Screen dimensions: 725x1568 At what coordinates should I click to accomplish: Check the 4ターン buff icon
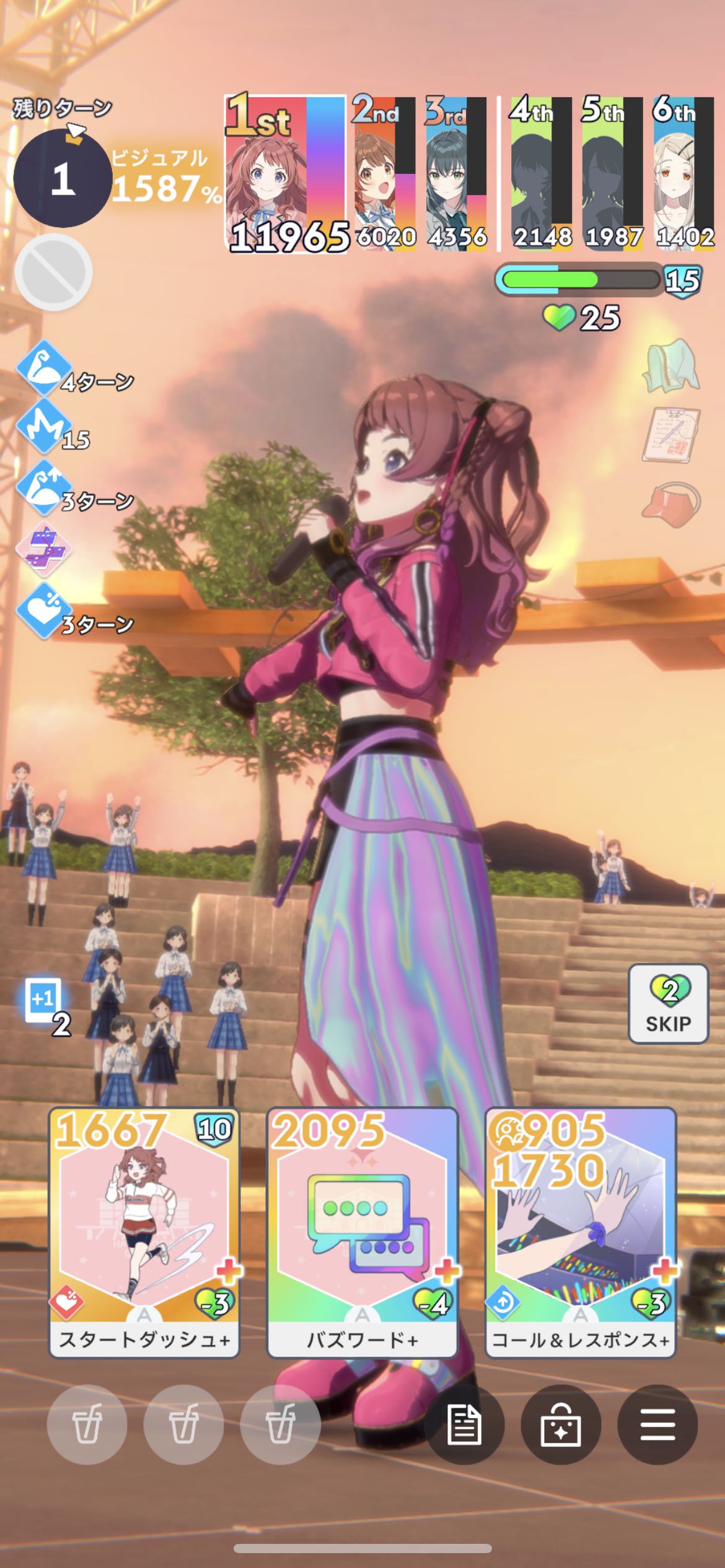click(43, 368)
